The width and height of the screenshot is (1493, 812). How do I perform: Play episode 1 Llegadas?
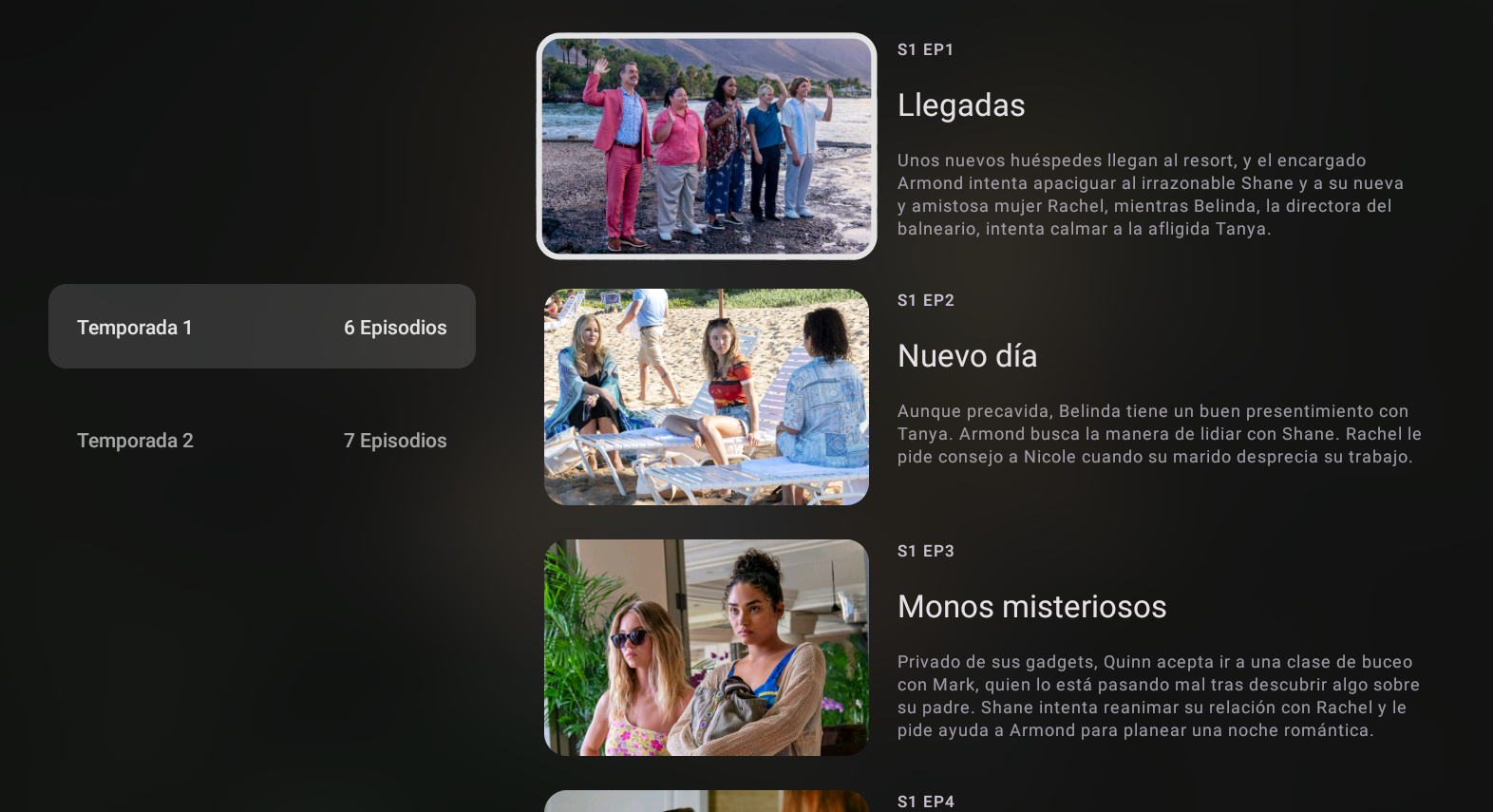[706, 146]
